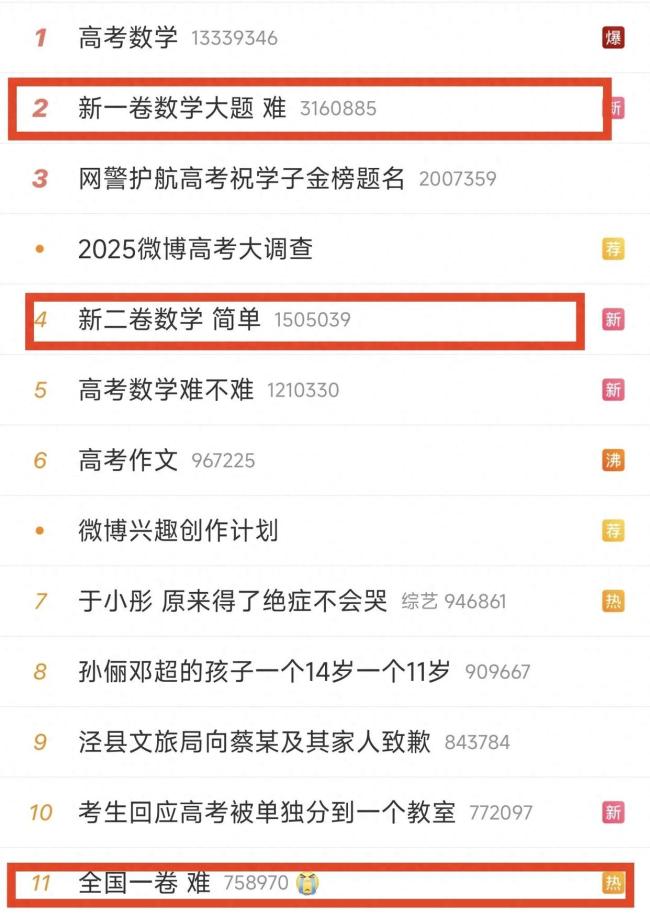Viewport: 650px width, 917px height.
Task: Open the topic 泾县文旅局向蔡某及其家人致歉
Action: coord(254,742)
